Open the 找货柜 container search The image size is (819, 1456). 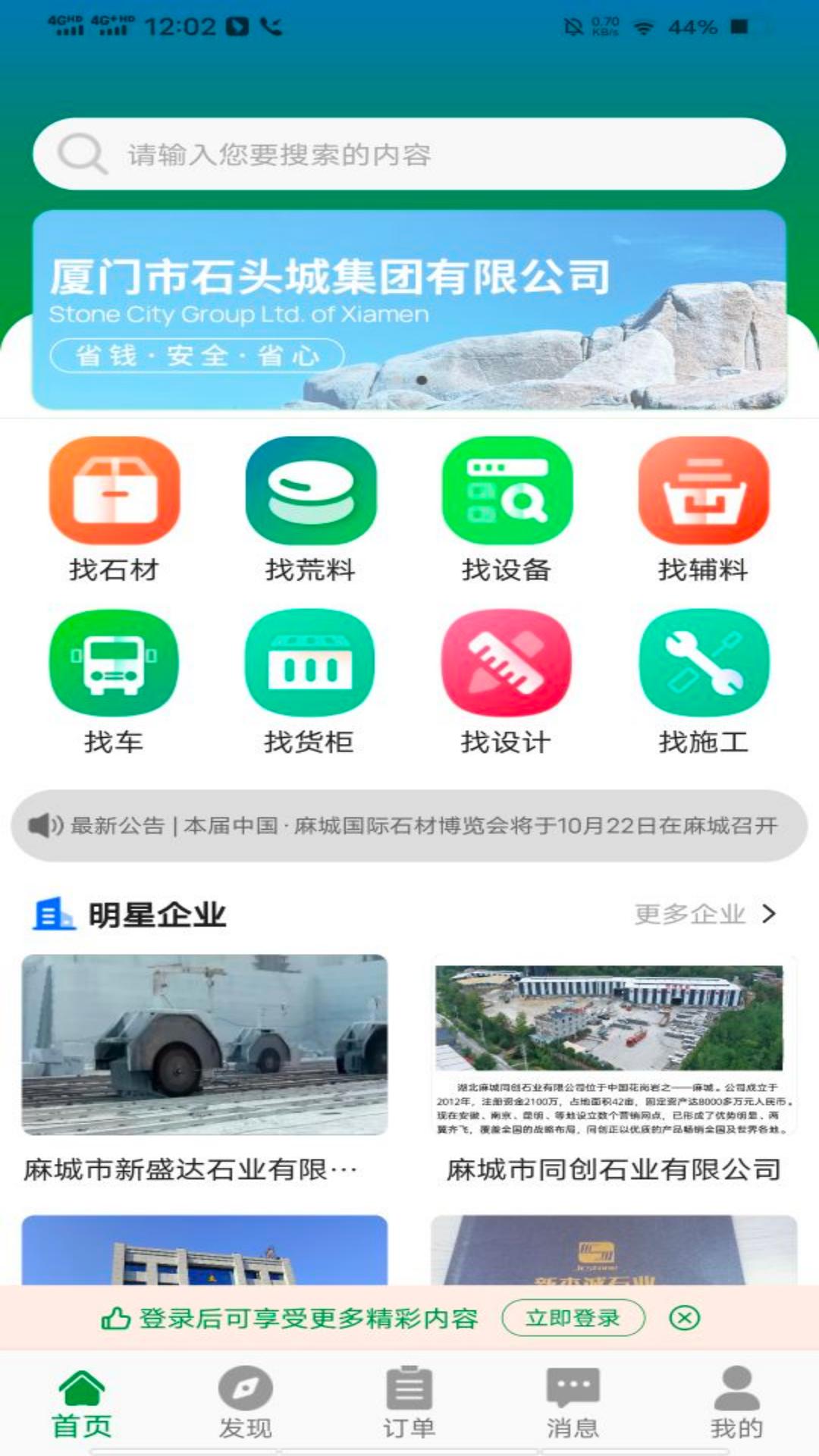tap(309, 682)
